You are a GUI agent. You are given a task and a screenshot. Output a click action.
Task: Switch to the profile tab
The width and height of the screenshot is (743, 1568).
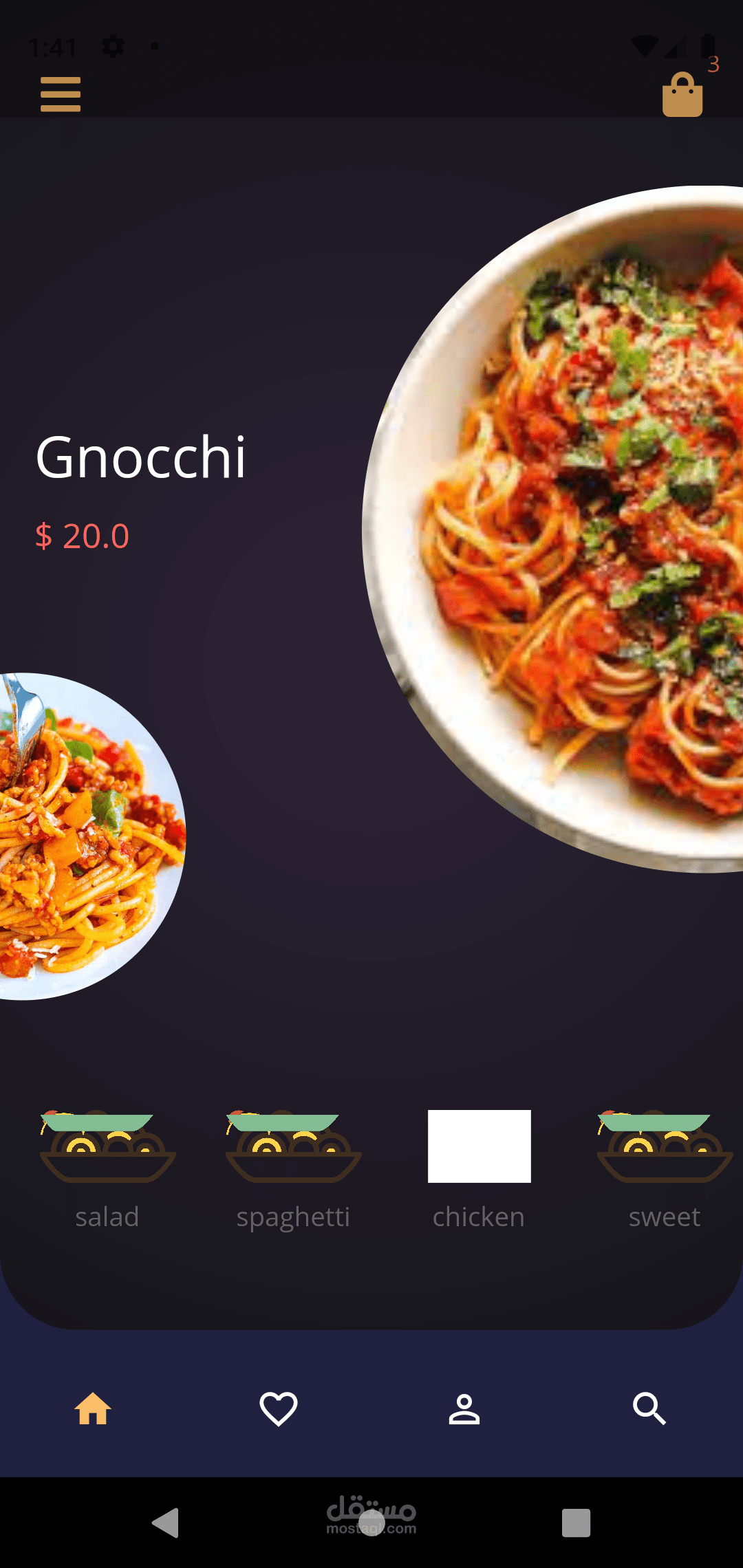point(464,1408)
